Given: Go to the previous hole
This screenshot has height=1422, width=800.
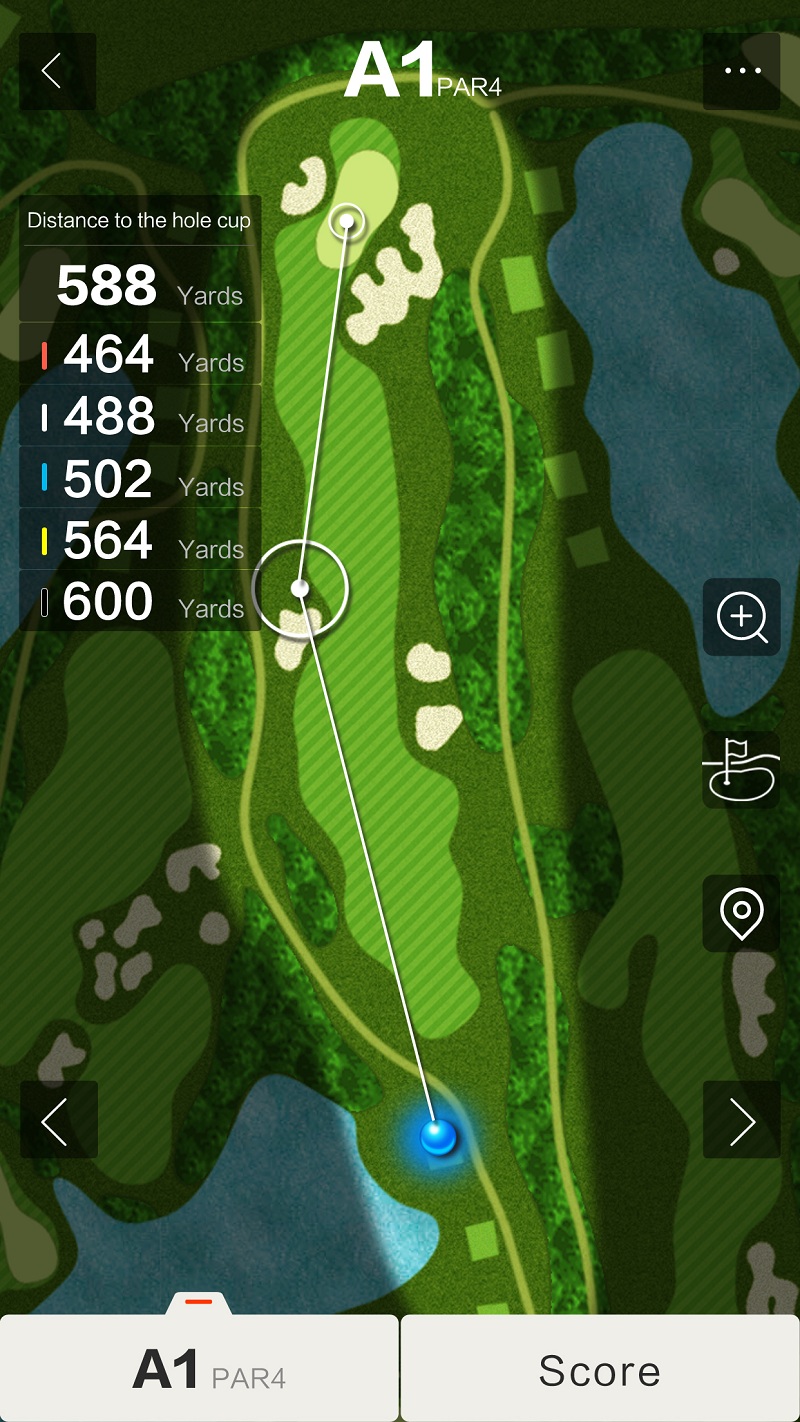Looking at the screenshot, I should click(x=58, y=1120).
